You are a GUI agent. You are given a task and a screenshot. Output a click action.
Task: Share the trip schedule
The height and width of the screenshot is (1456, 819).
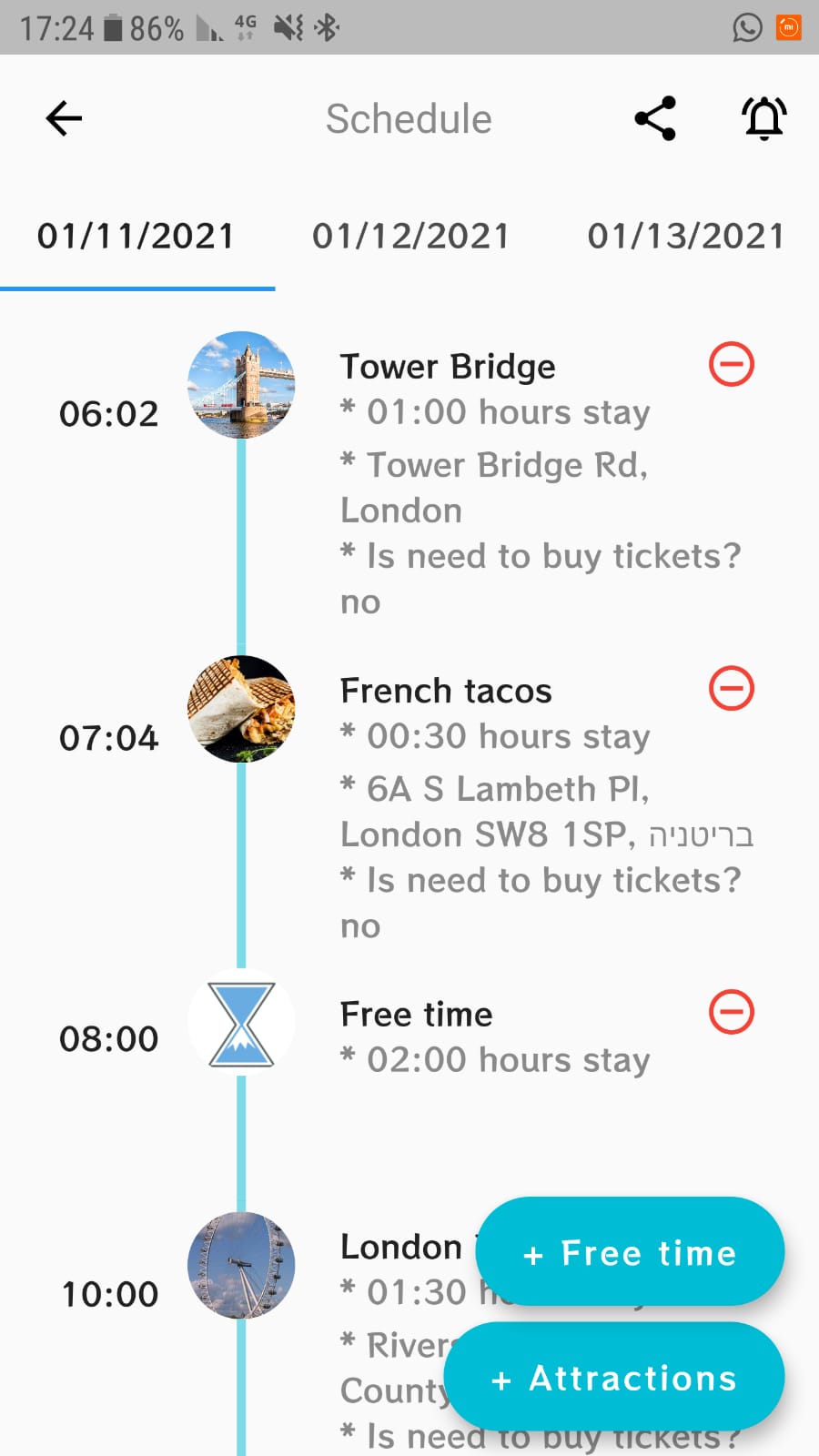pyautogui.click(x=655, y=118)
